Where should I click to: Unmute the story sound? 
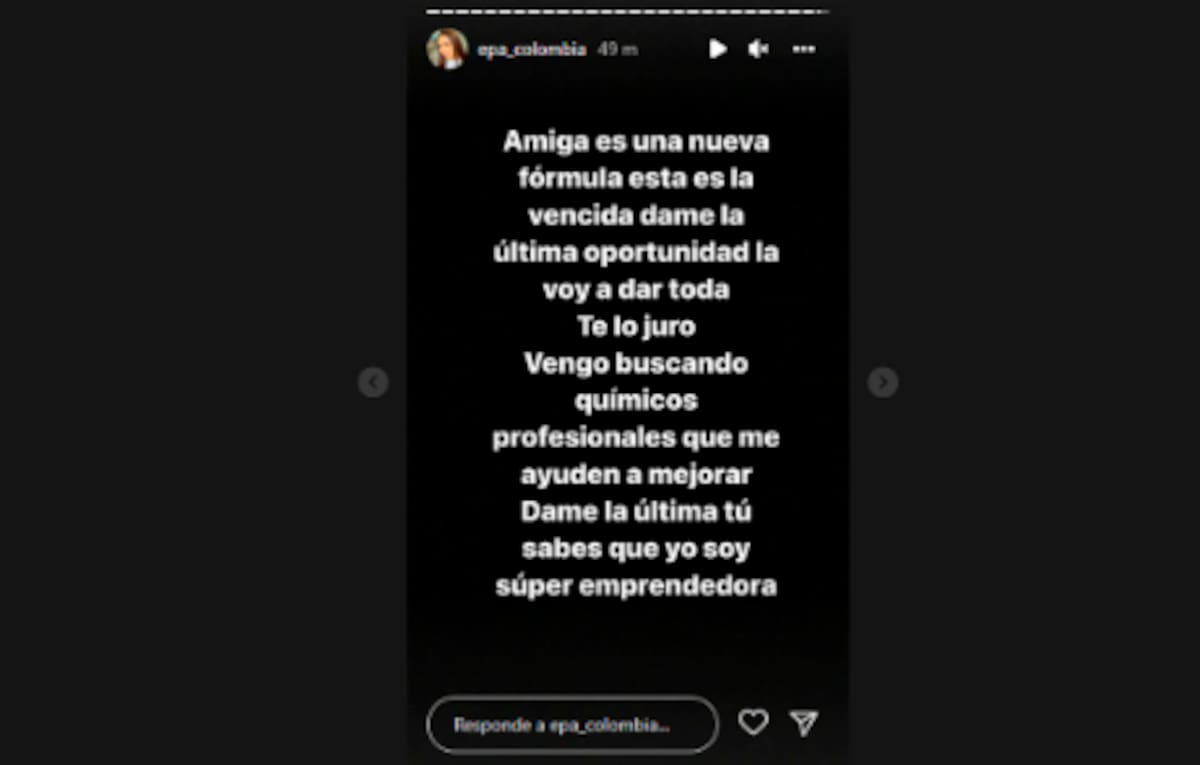pos(759,48)
